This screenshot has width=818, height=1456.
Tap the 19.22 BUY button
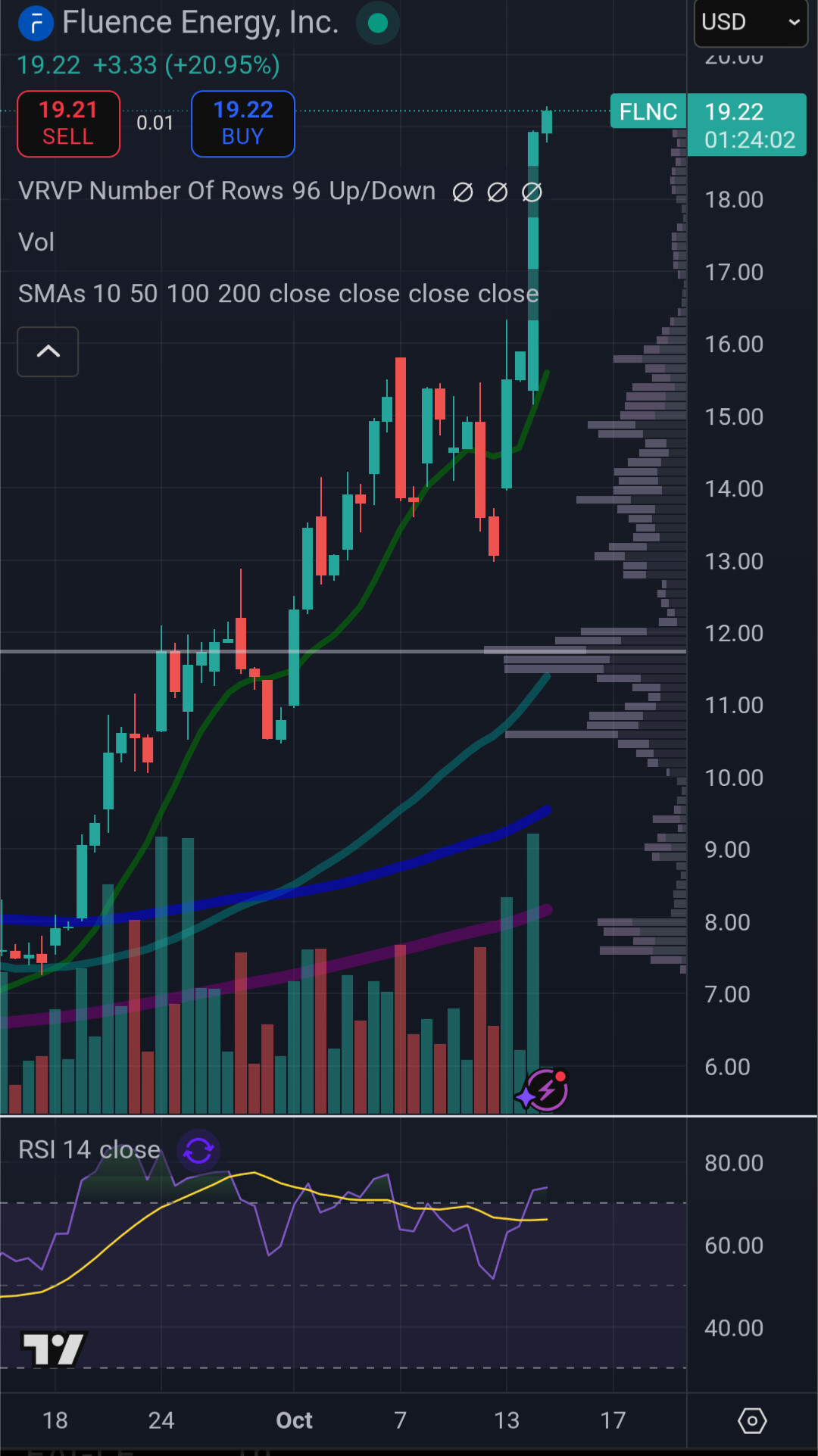tap(242, 123)
